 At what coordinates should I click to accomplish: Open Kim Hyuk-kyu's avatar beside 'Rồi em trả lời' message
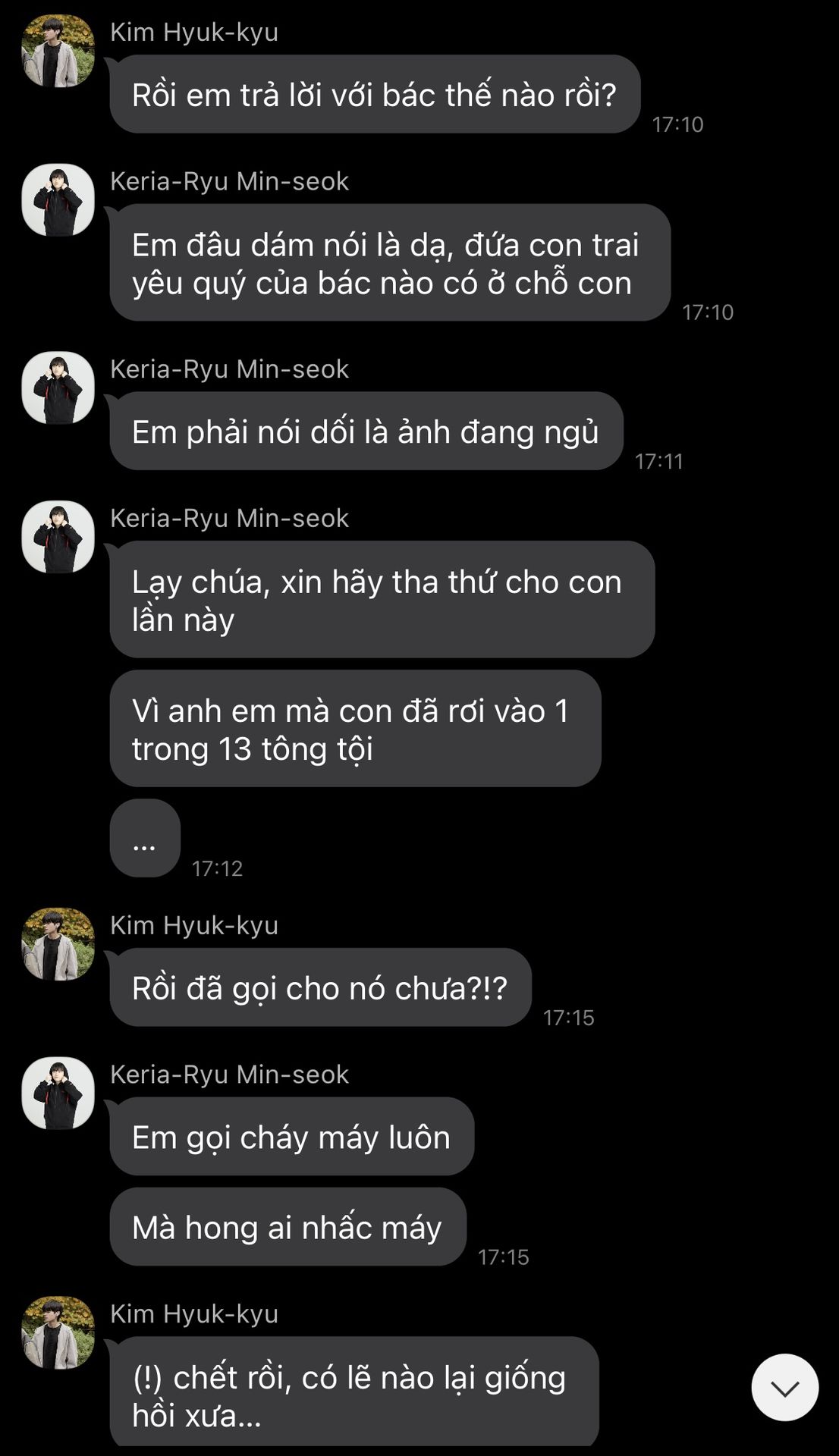pos(58,51)
